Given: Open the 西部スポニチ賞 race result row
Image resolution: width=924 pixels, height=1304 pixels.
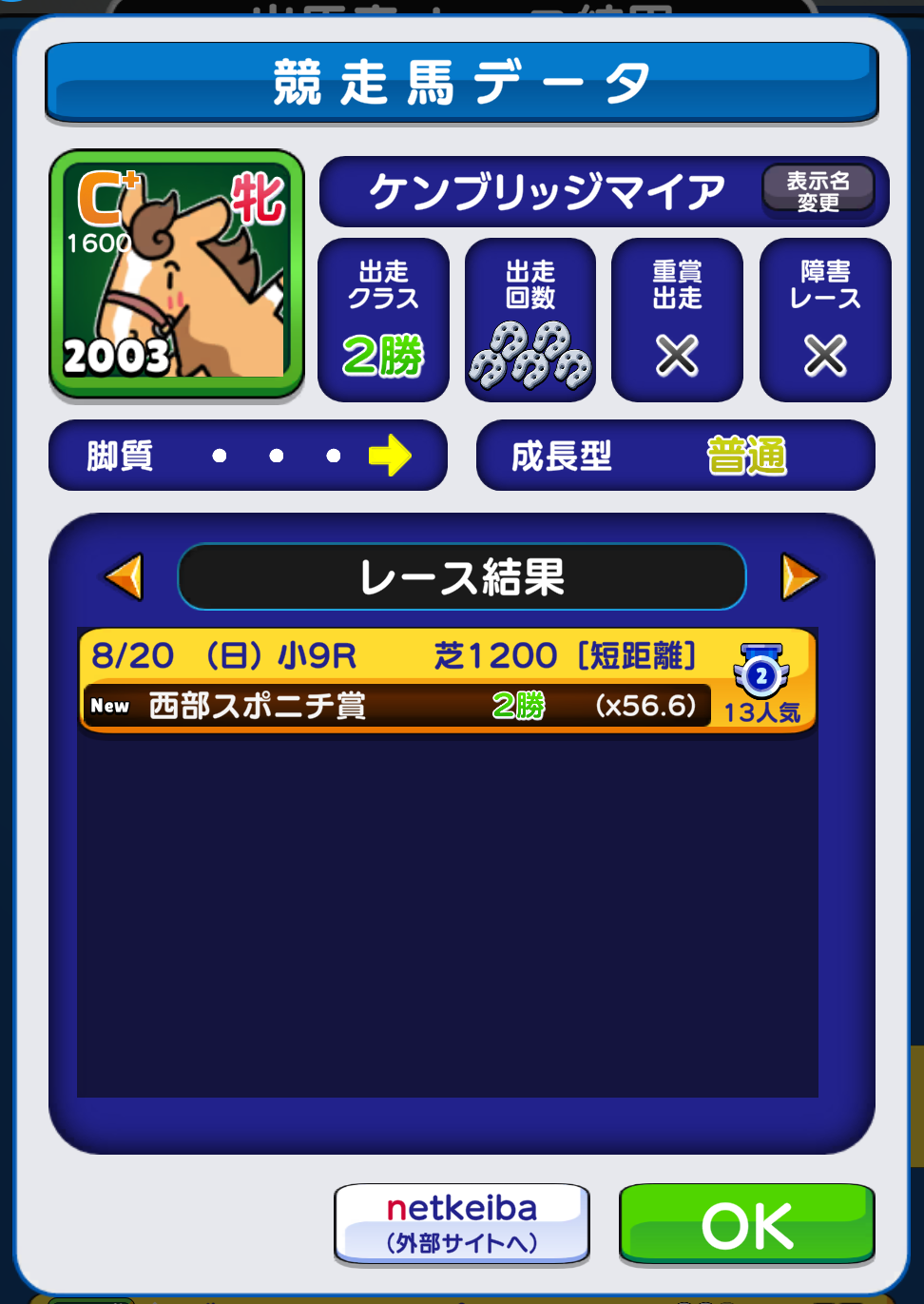Looking at the screenshot, I should pos(447,681).
